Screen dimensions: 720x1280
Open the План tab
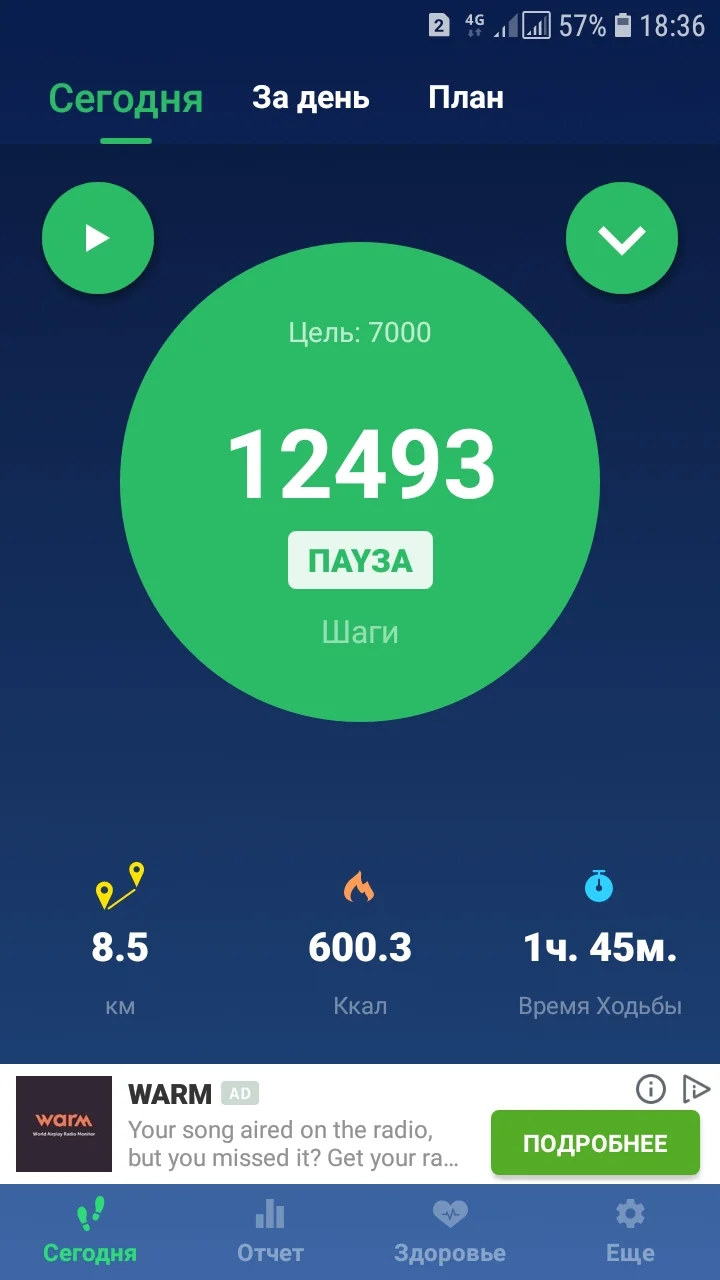point(466,97)
